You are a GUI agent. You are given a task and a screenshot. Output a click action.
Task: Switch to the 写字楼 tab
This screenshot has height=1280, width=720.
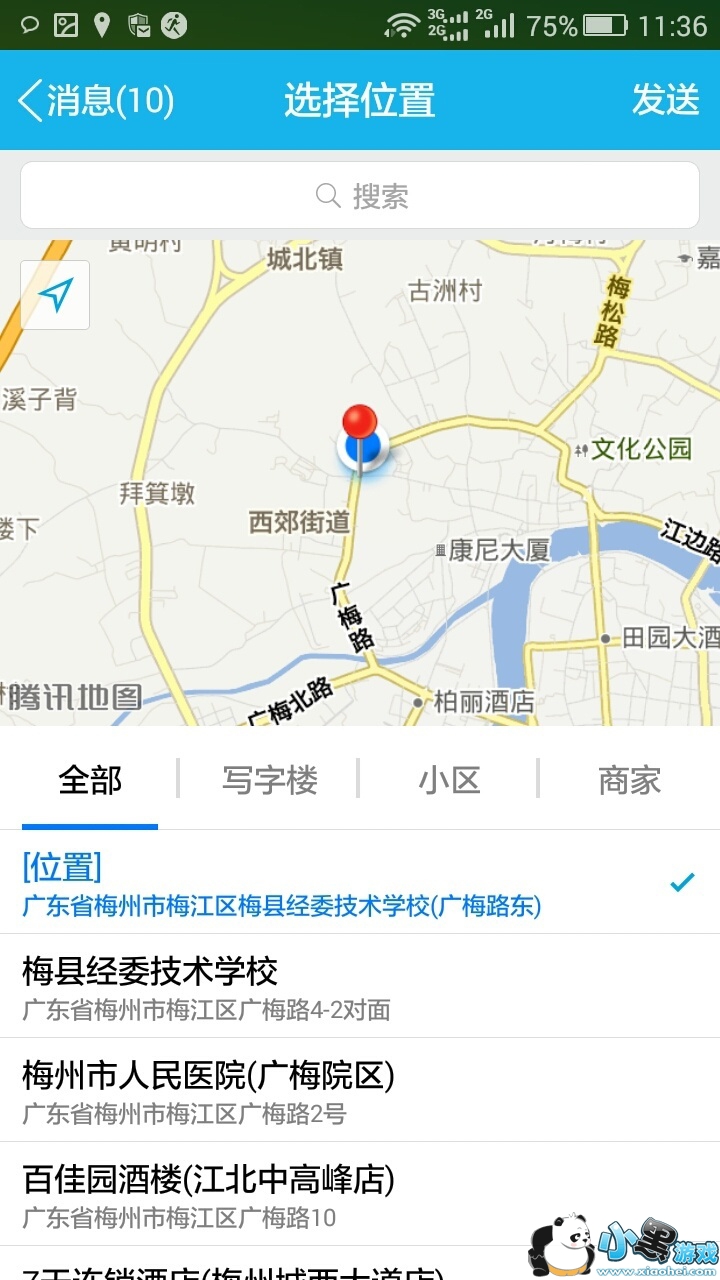tap(269, 780)
